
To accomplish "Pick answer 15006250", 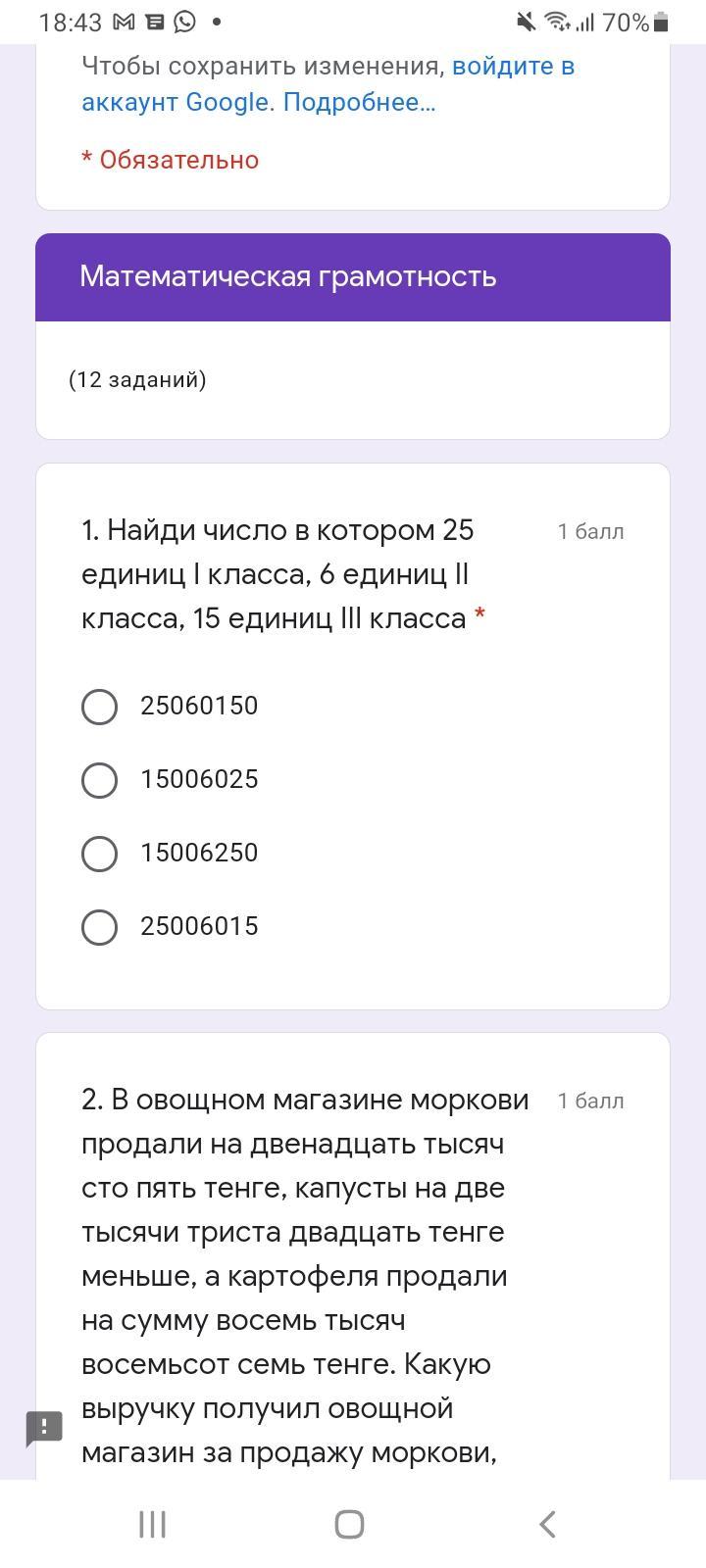I will [x=100, y=854].
